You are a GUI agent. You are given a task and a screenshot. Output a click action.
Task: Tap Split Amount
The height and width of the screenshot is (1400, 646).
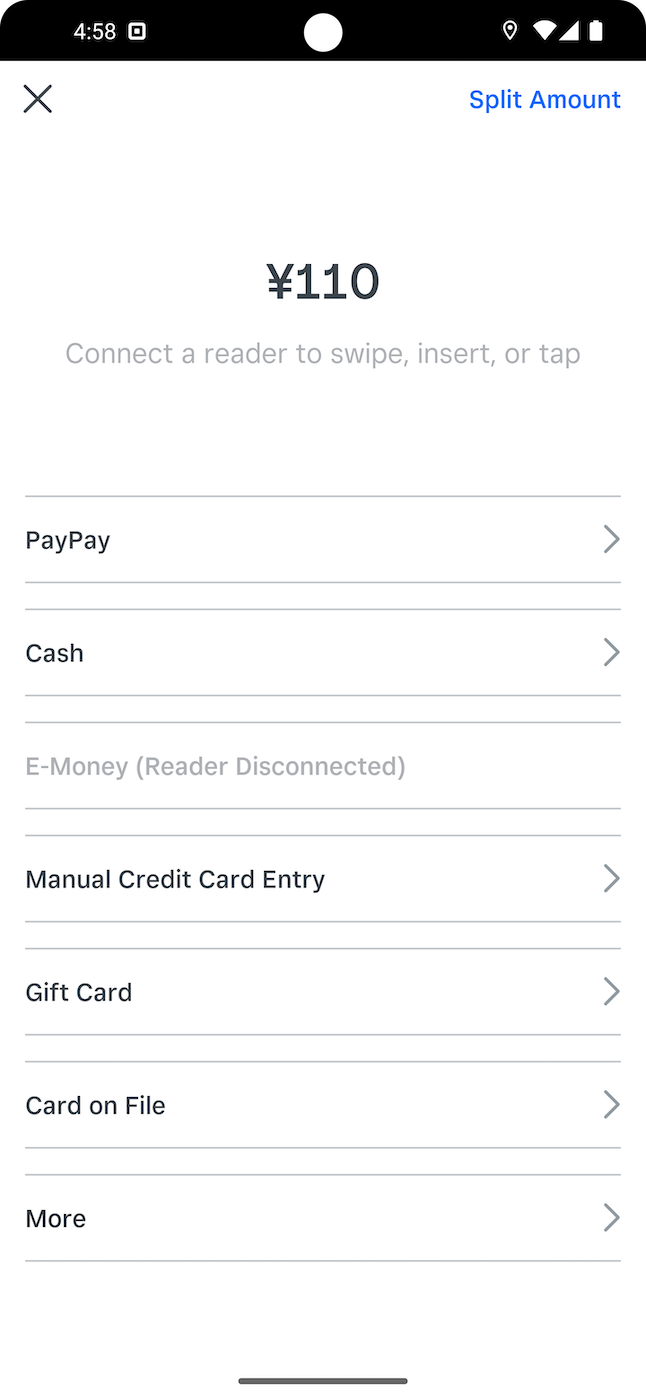coord(544,100)
